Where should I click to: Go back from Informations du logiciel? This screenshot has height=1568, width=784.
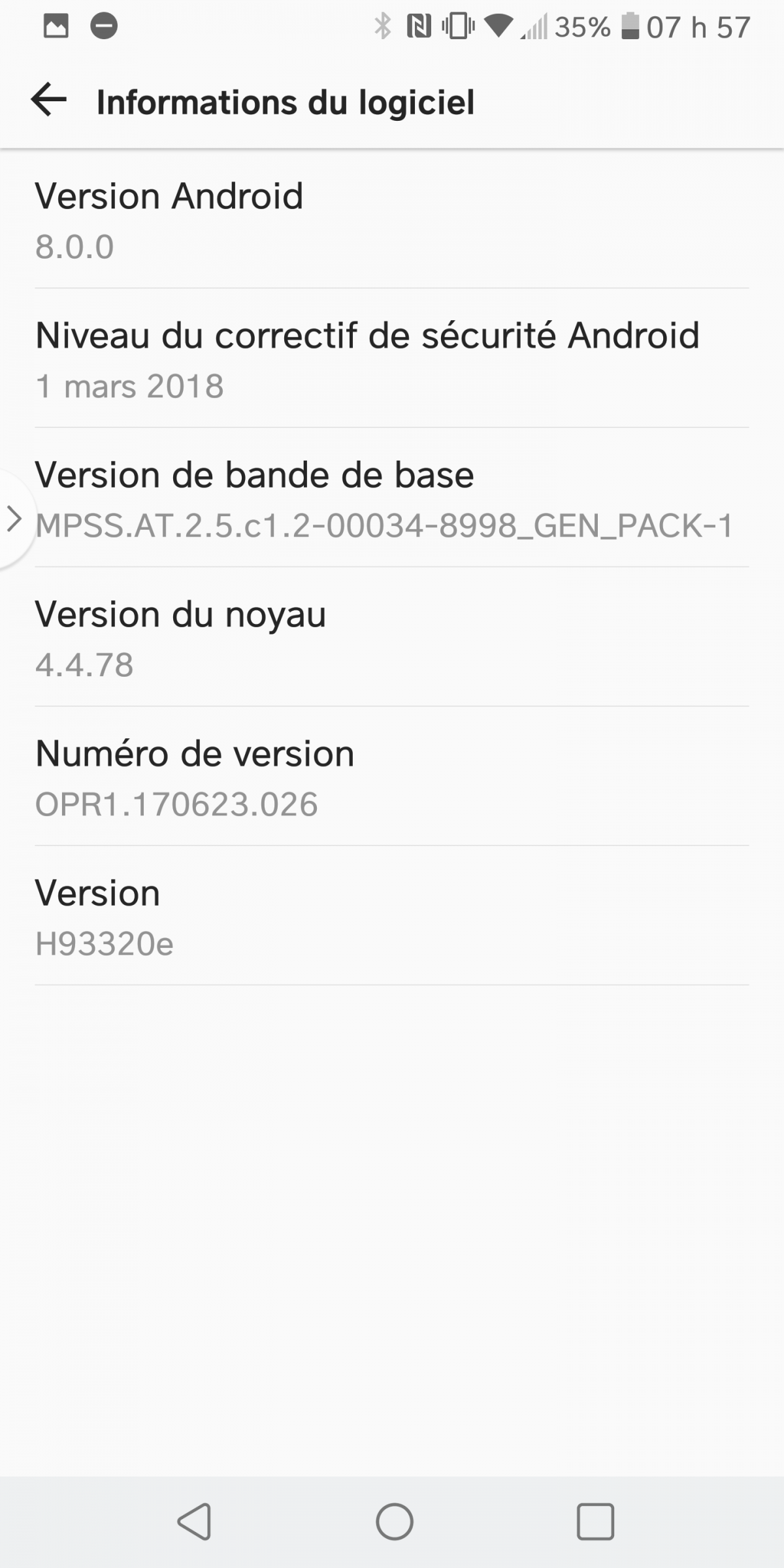(49, 101)
